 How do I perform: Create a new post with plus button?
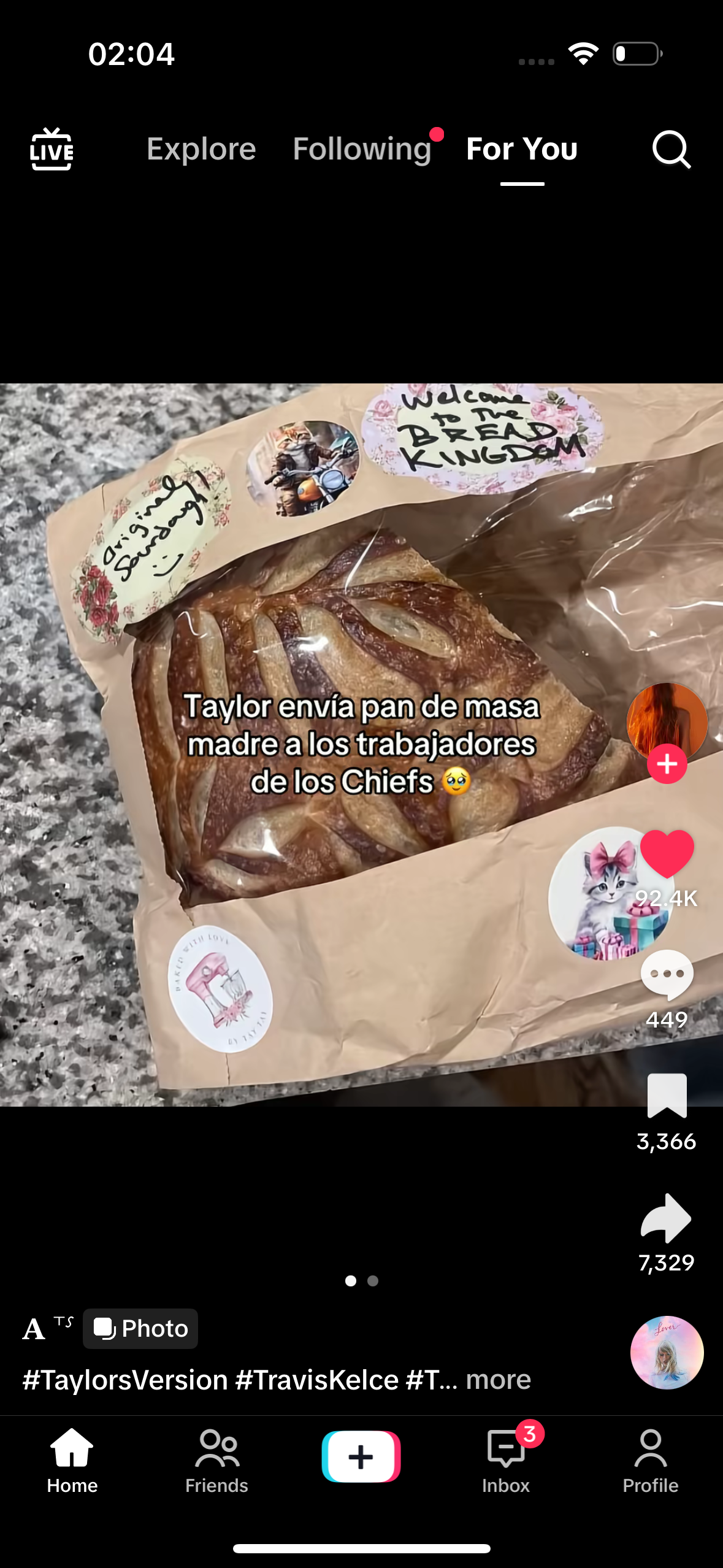click(x=361, y=1456)
